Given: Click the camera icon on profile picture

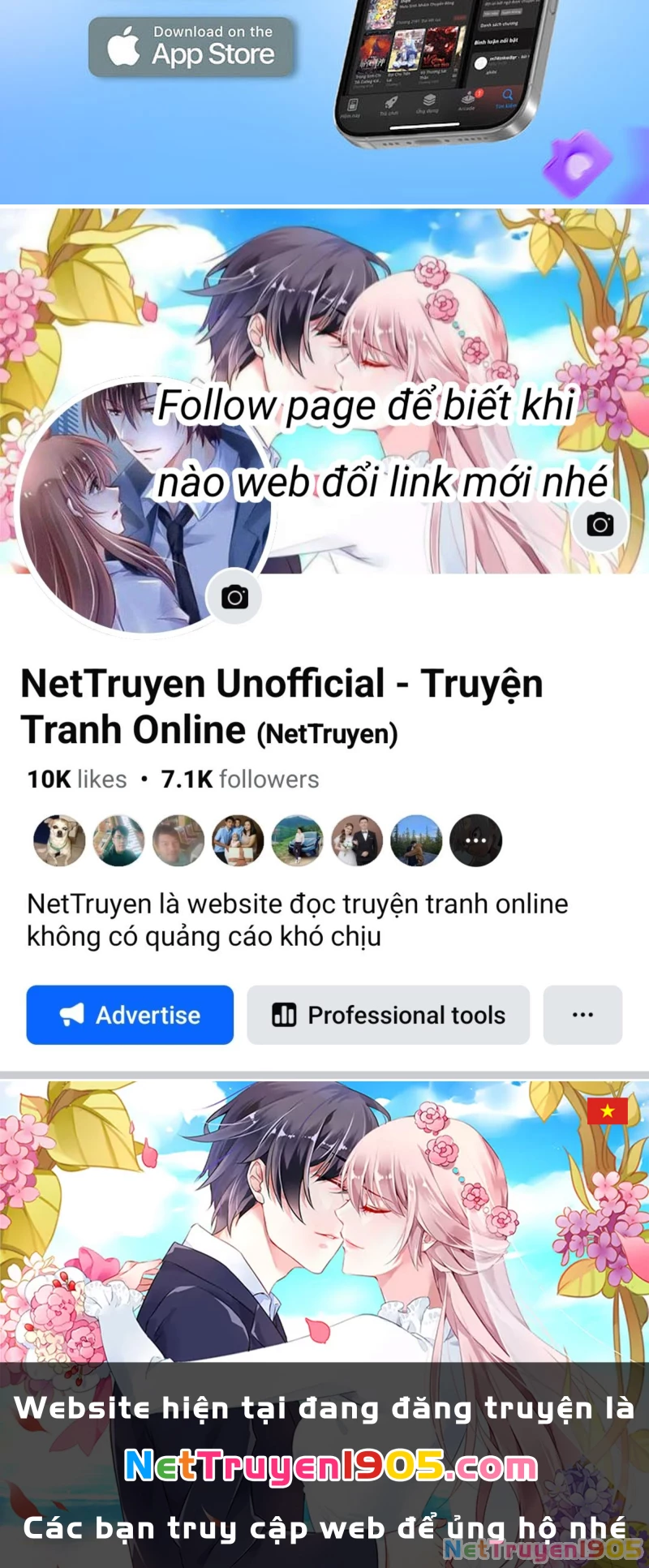Looking at the screenshot, I should tap(234, 597).
